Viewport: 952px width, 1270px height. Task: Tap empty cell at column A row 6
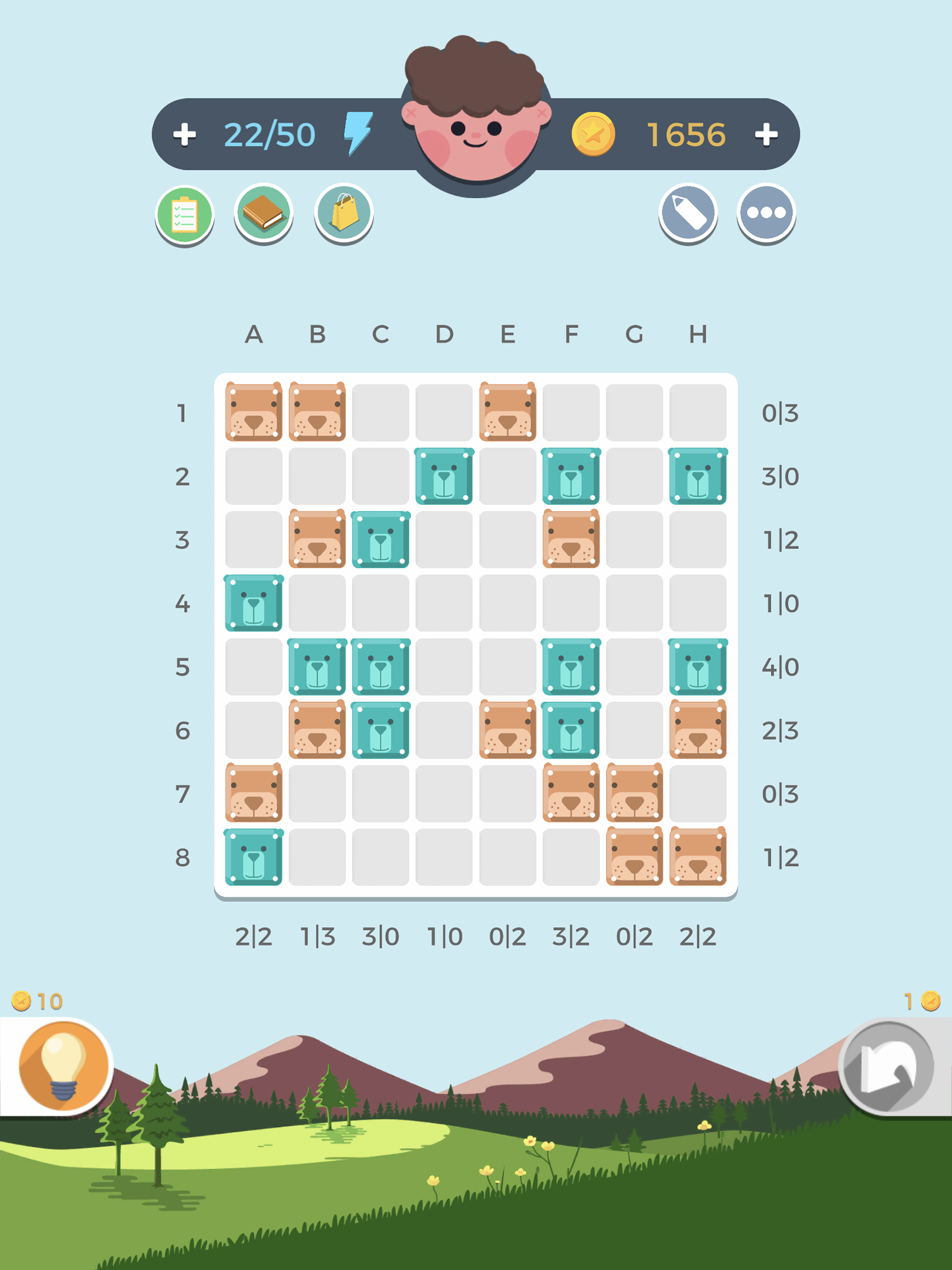tap(254, 730)
